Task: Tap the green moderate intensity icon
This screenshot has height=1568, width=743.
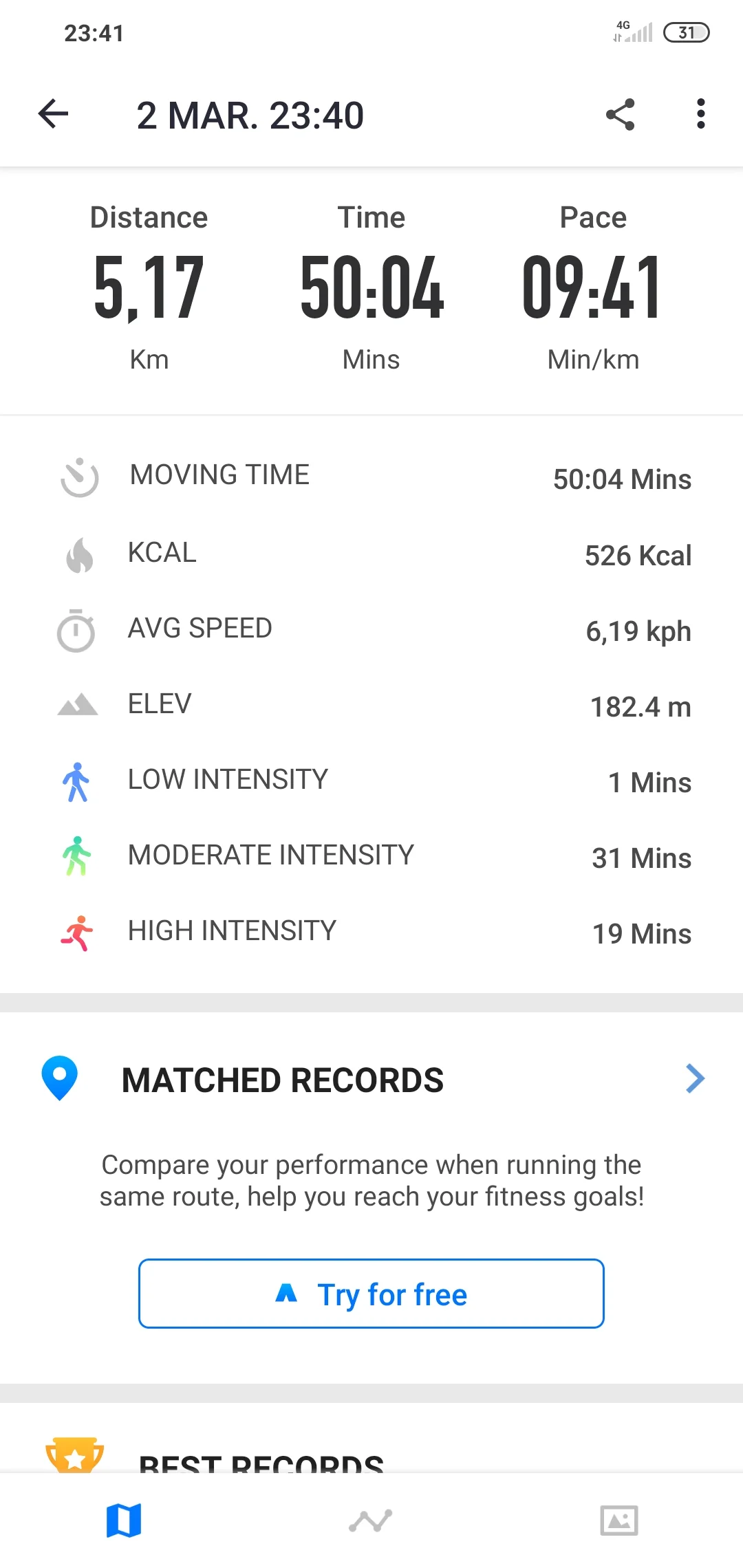Action: point(76,856)
